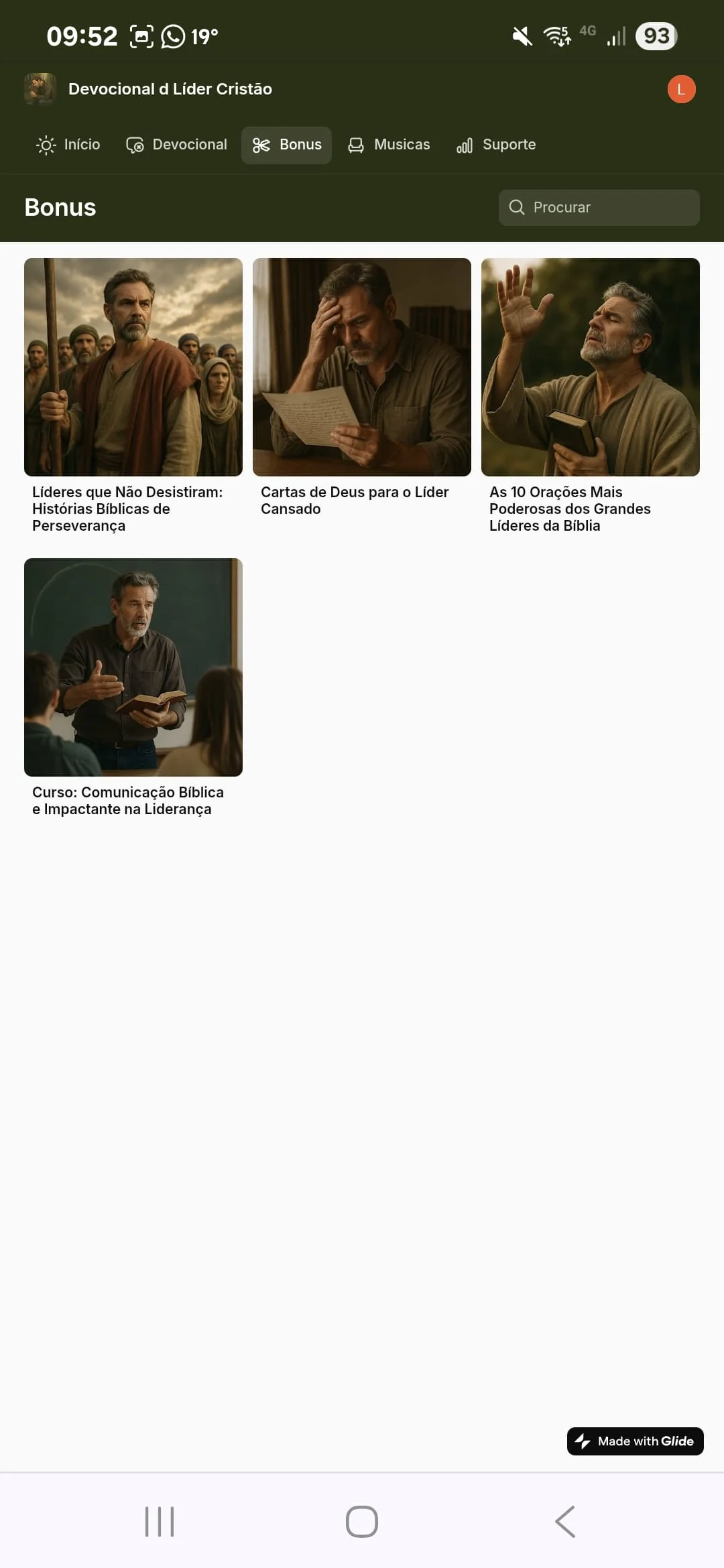Switch to the Início tab
Image resolution: width=724 pixels, height=1568 pixels.
click(68, 145)
